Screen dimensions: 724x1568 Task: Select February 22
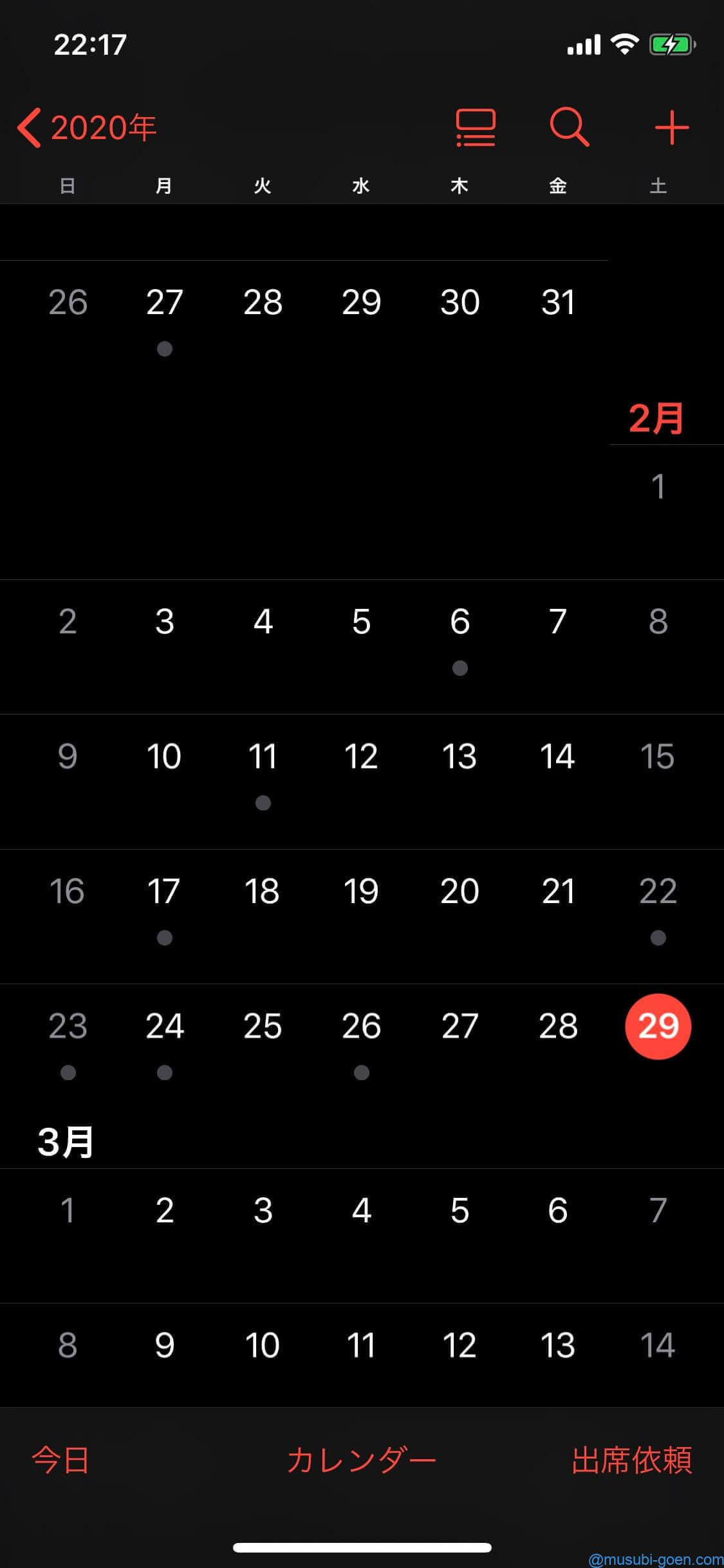pos(658,891)
